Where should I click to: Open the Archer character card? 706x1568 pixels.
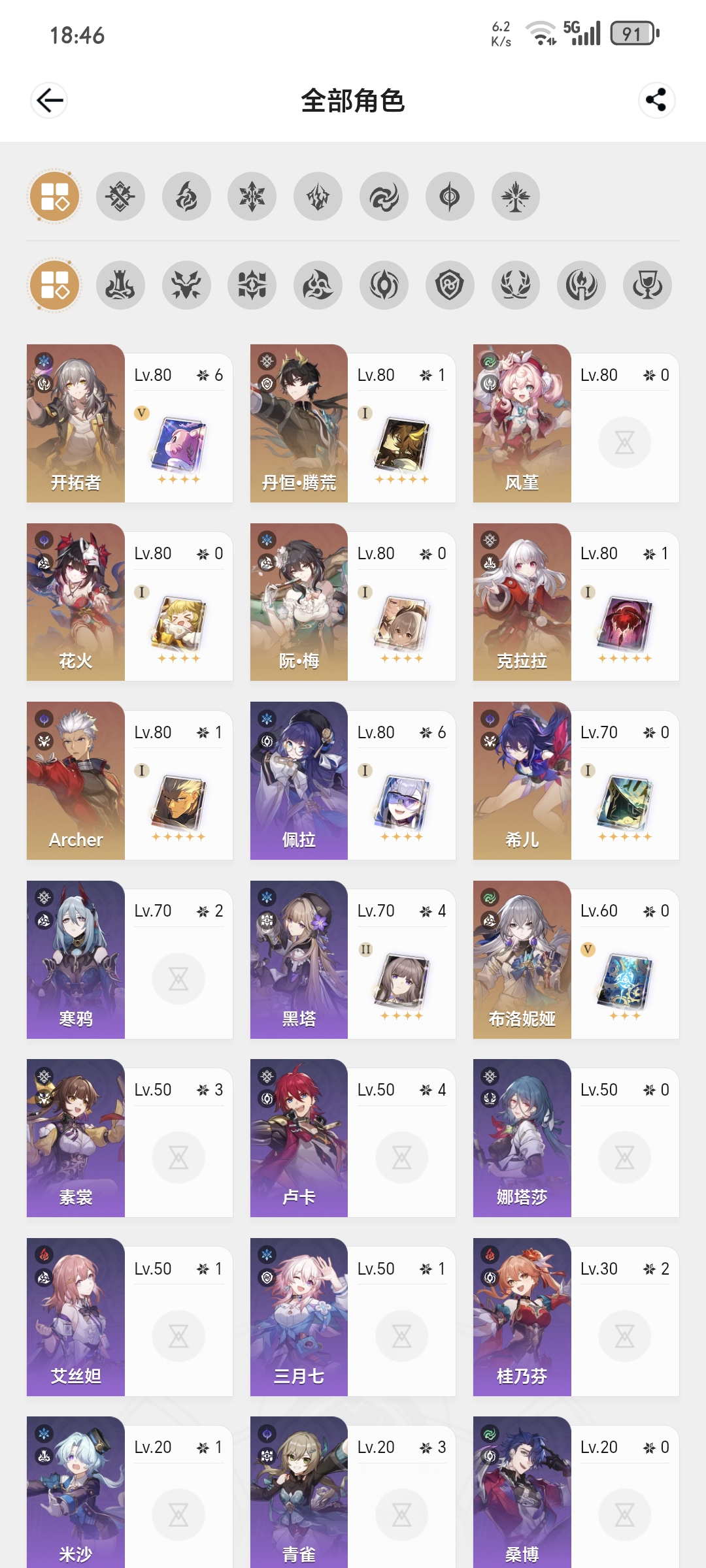tap(129, 781)
